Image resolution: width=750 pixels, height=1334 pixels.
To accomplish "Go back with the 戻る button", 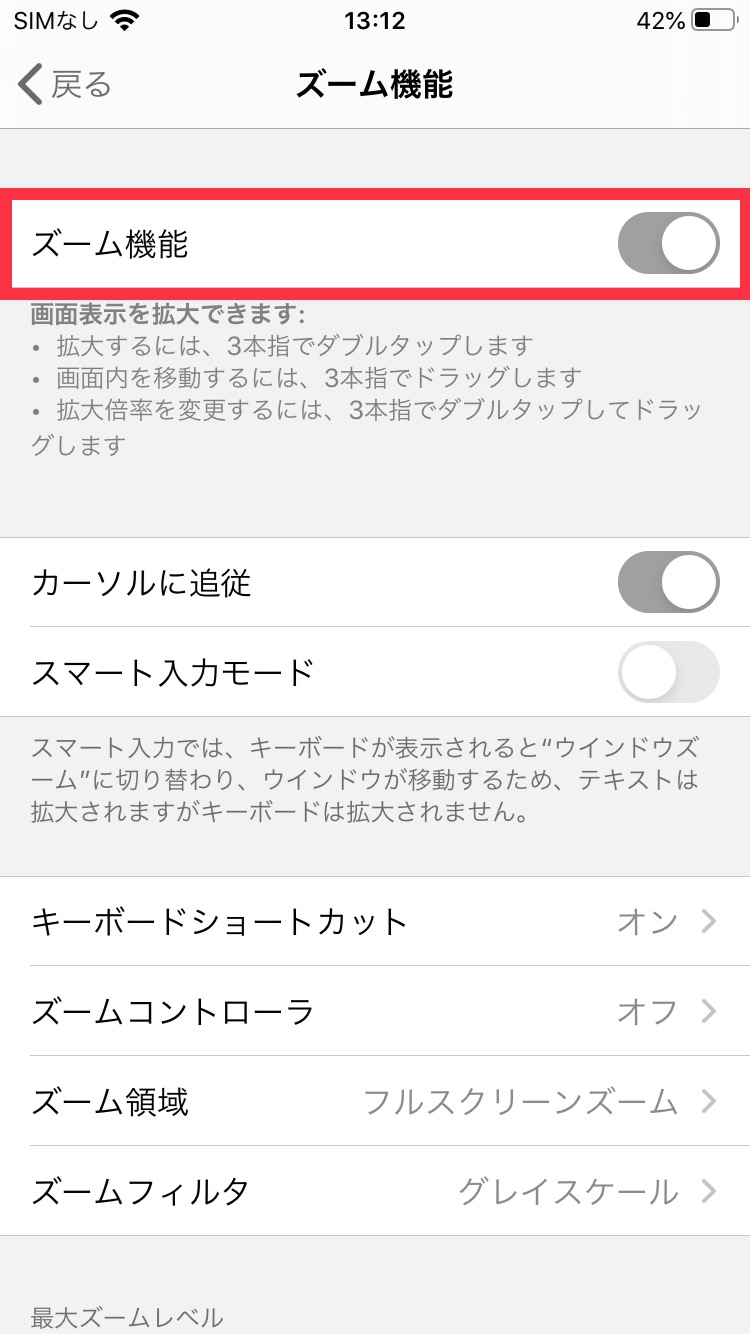I will [64, 85].
